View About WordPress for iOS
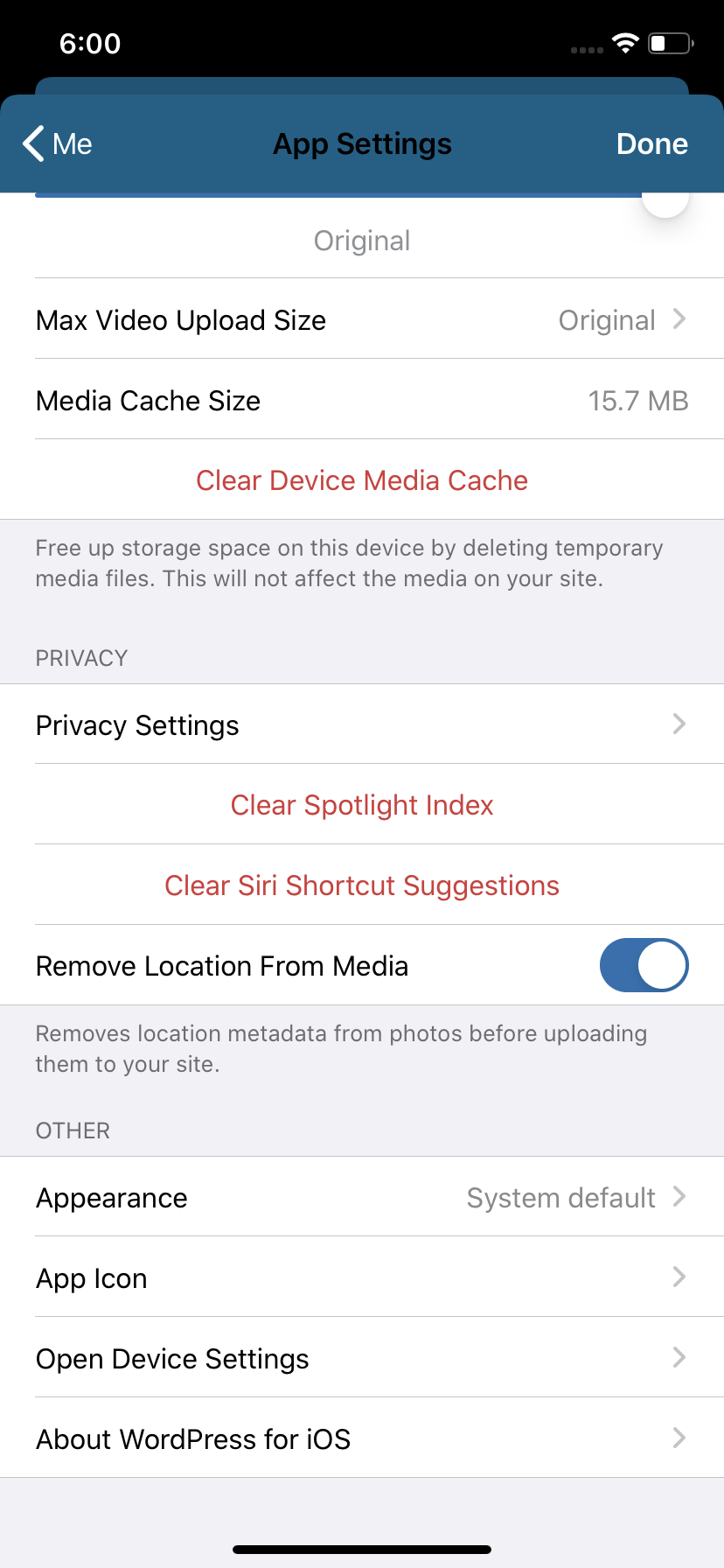Image resolution: width=724 pixels, height=1568 pixels. [x=362, y=1438]
